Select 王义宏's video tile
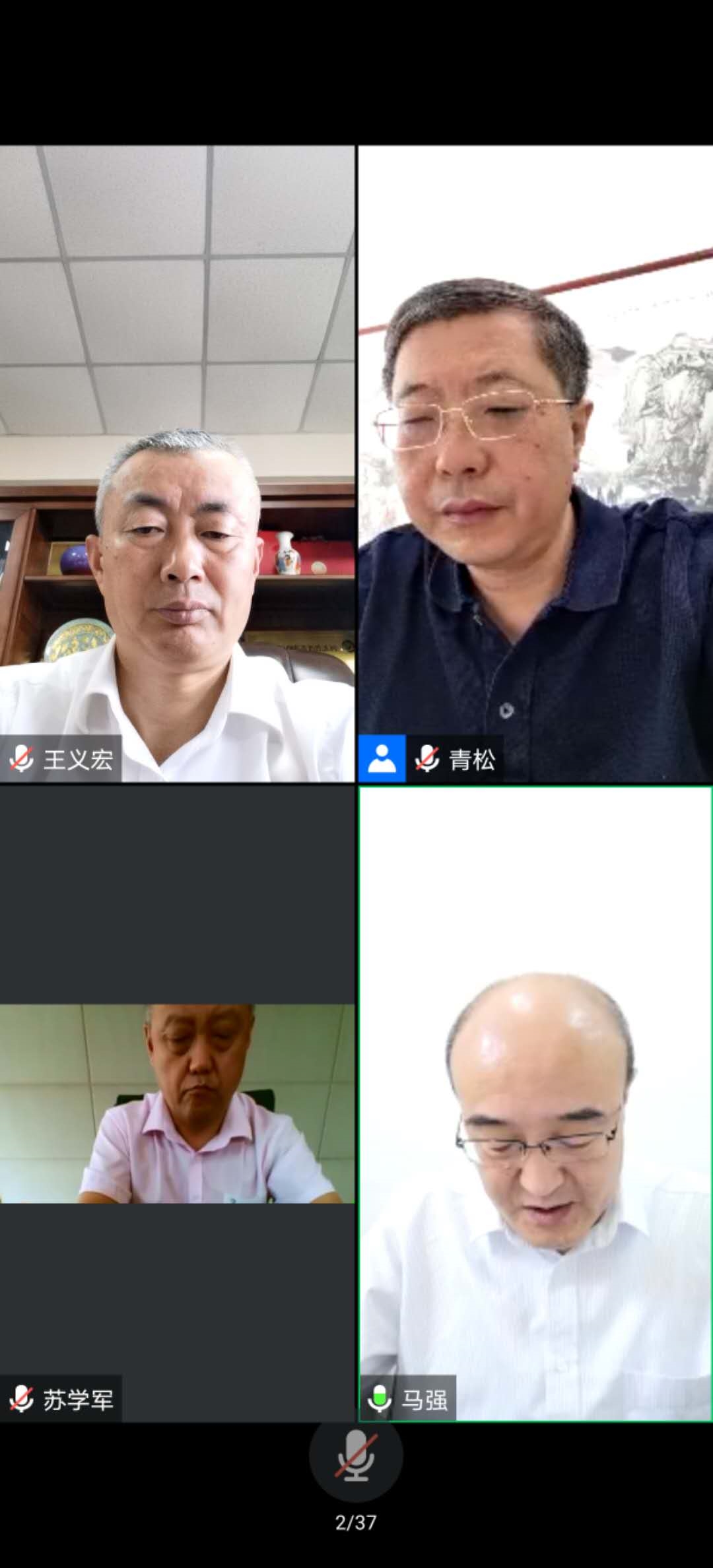The width and height of the screenshot is (713, 1568). 177,463
